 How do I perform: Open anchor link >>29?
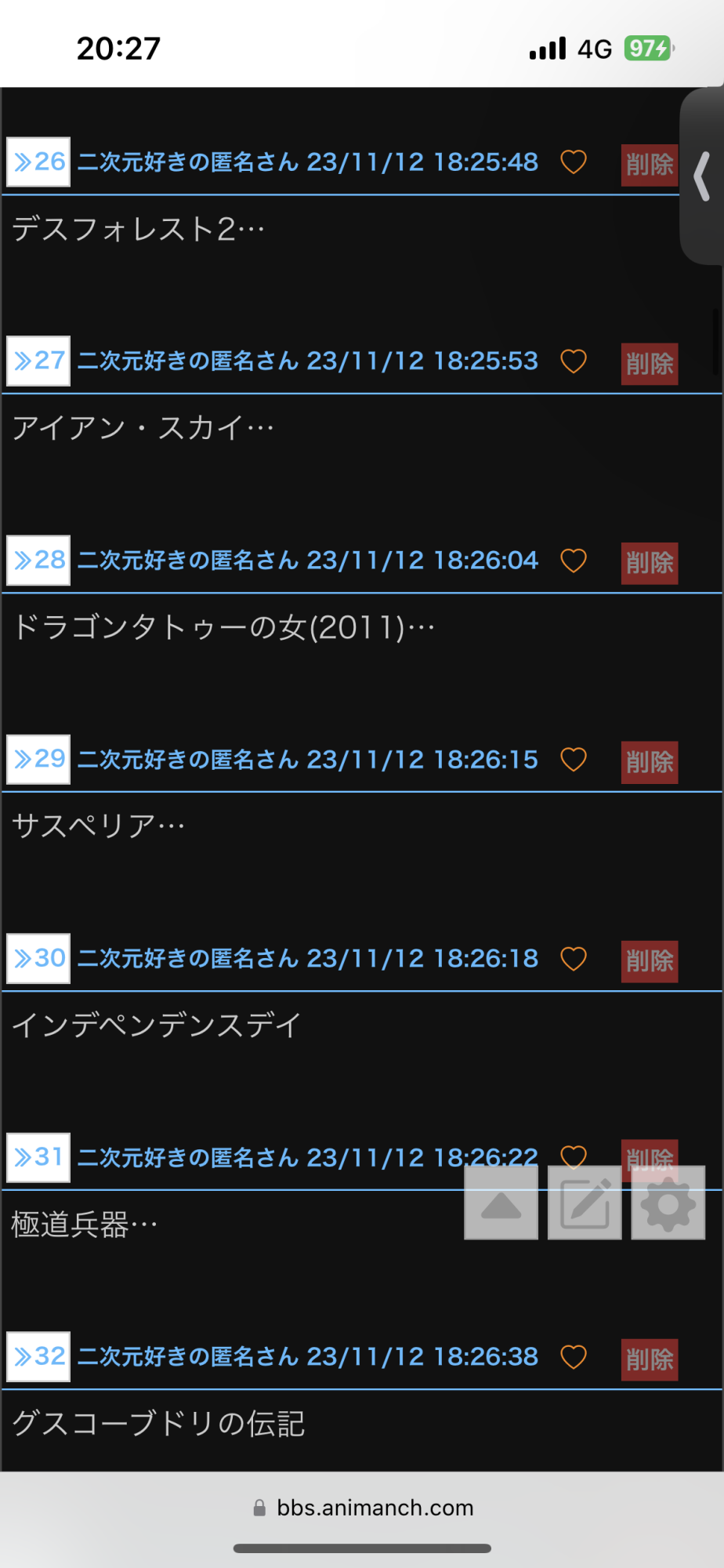tap(38, 759)
